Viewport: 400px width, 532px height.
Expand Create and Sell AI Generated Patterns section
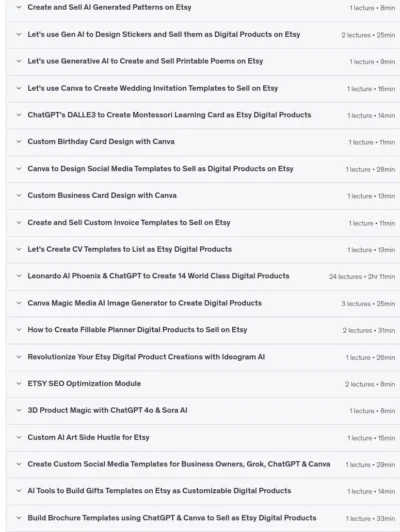pyautogui.click(x=203, y=7)
